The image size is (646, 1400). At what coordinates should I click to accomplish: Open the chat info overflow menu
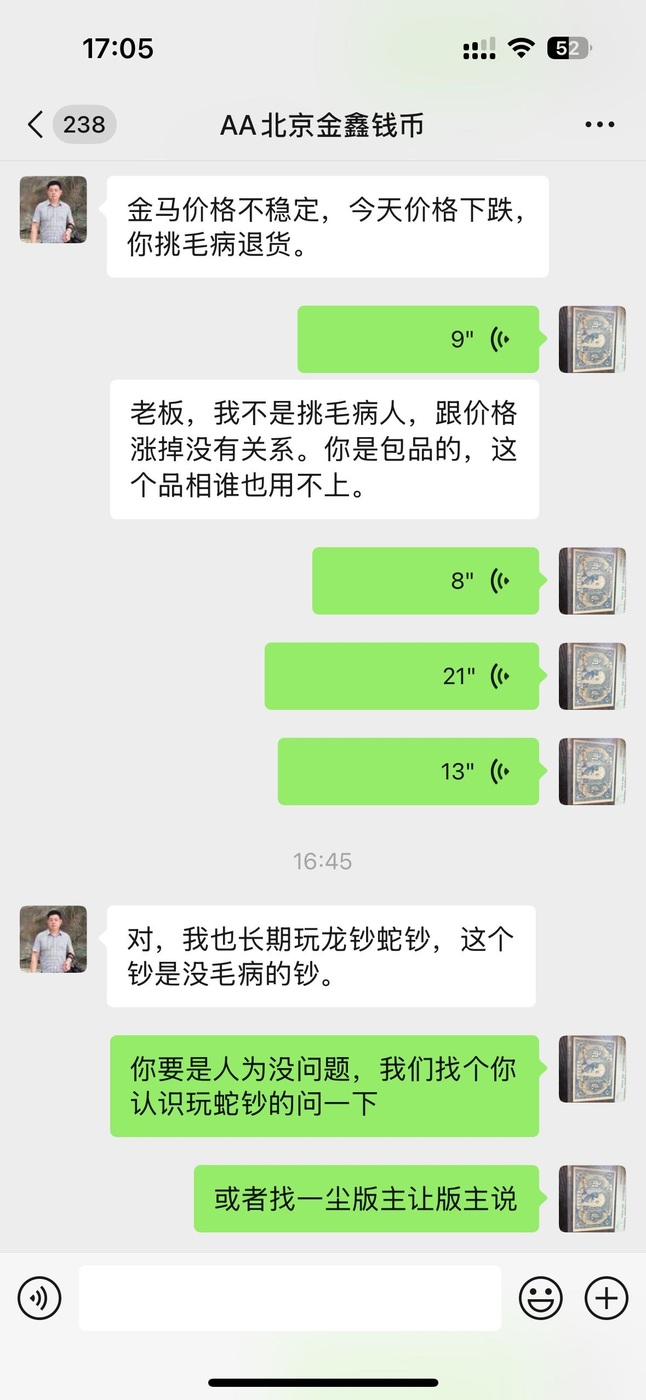[599, 125]
